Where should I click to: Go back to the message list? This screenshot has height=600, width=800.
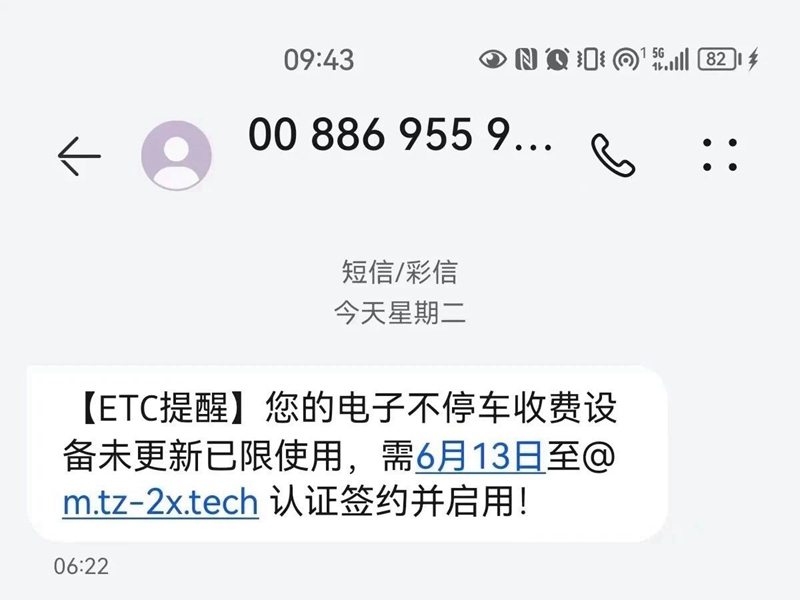pyautogui.click(x=79, y=156)
